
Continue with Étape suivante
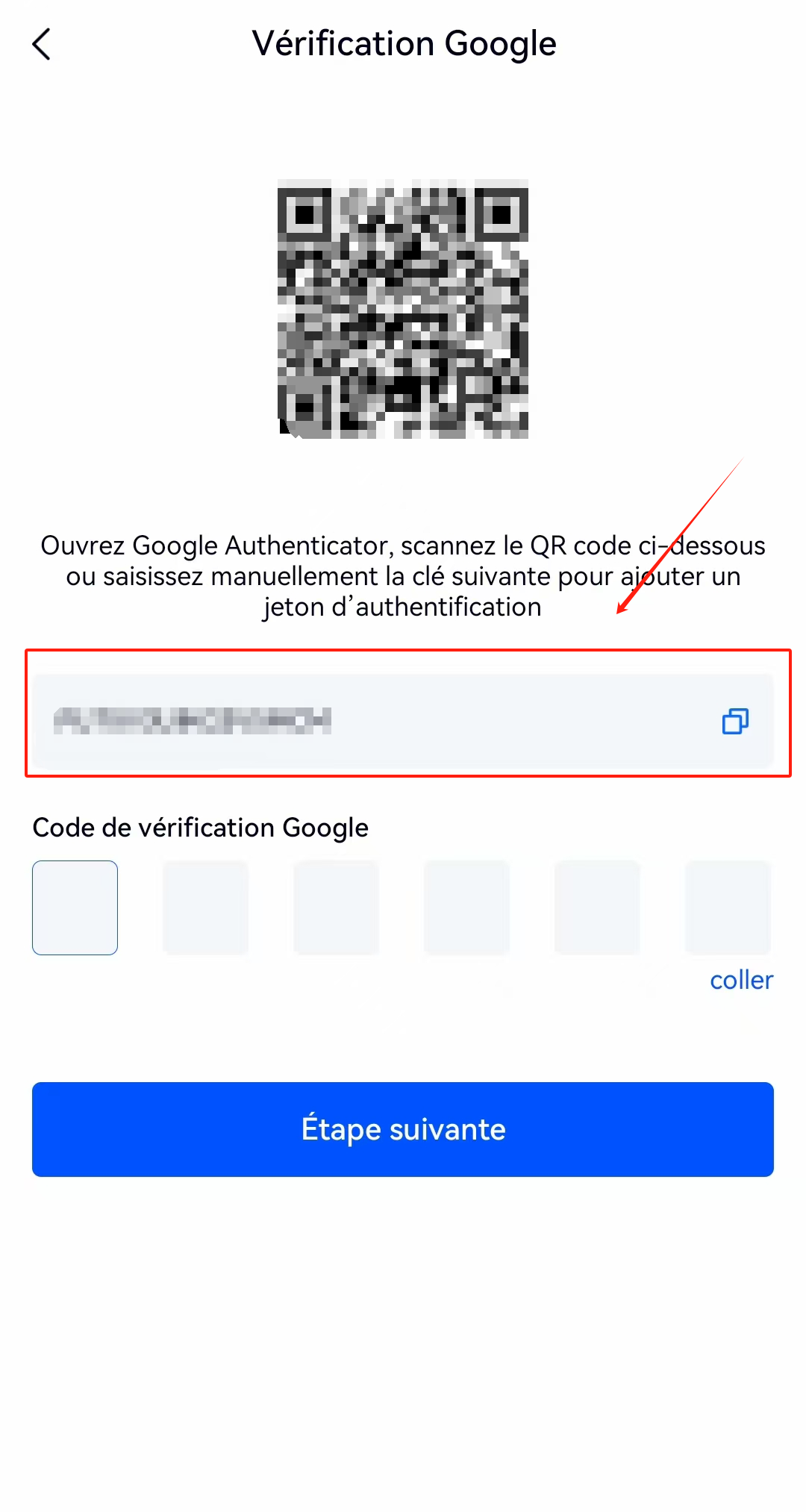click(x=403, y=1129)
